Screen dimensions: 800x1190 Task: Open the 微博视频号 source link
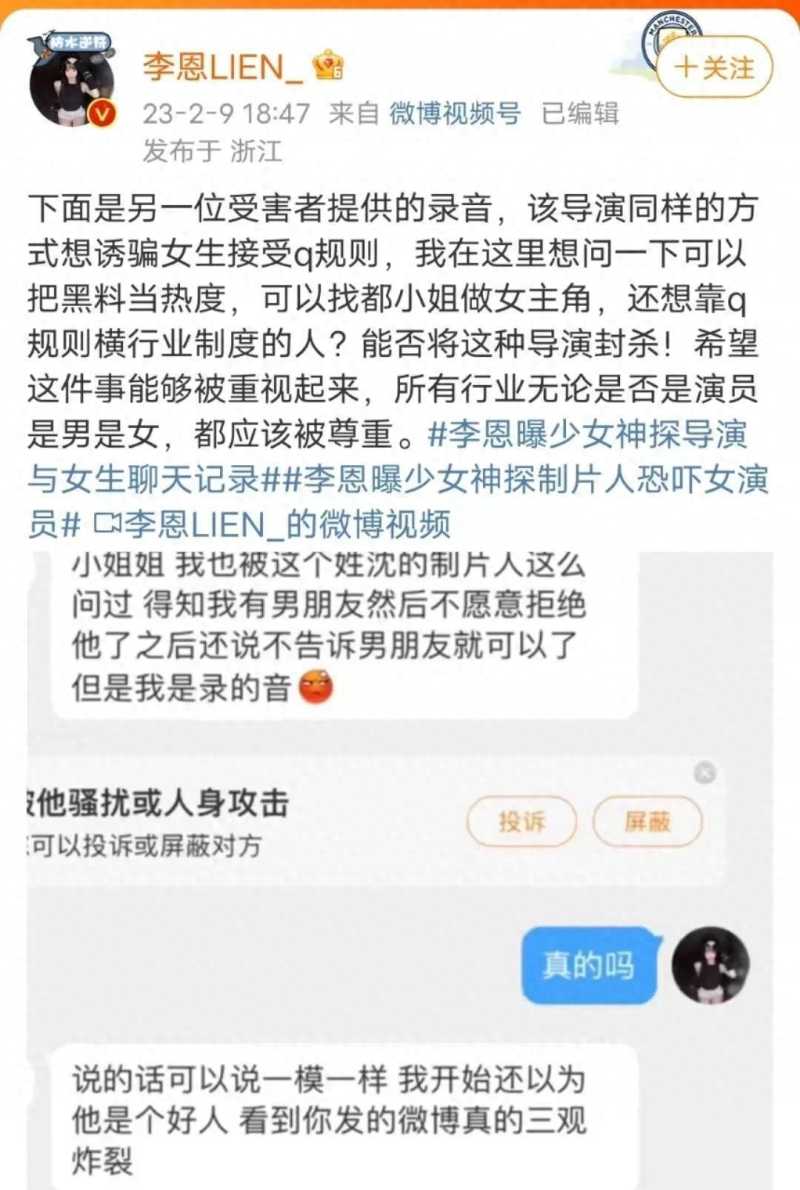pyautogui.click(x=455, y=113)
